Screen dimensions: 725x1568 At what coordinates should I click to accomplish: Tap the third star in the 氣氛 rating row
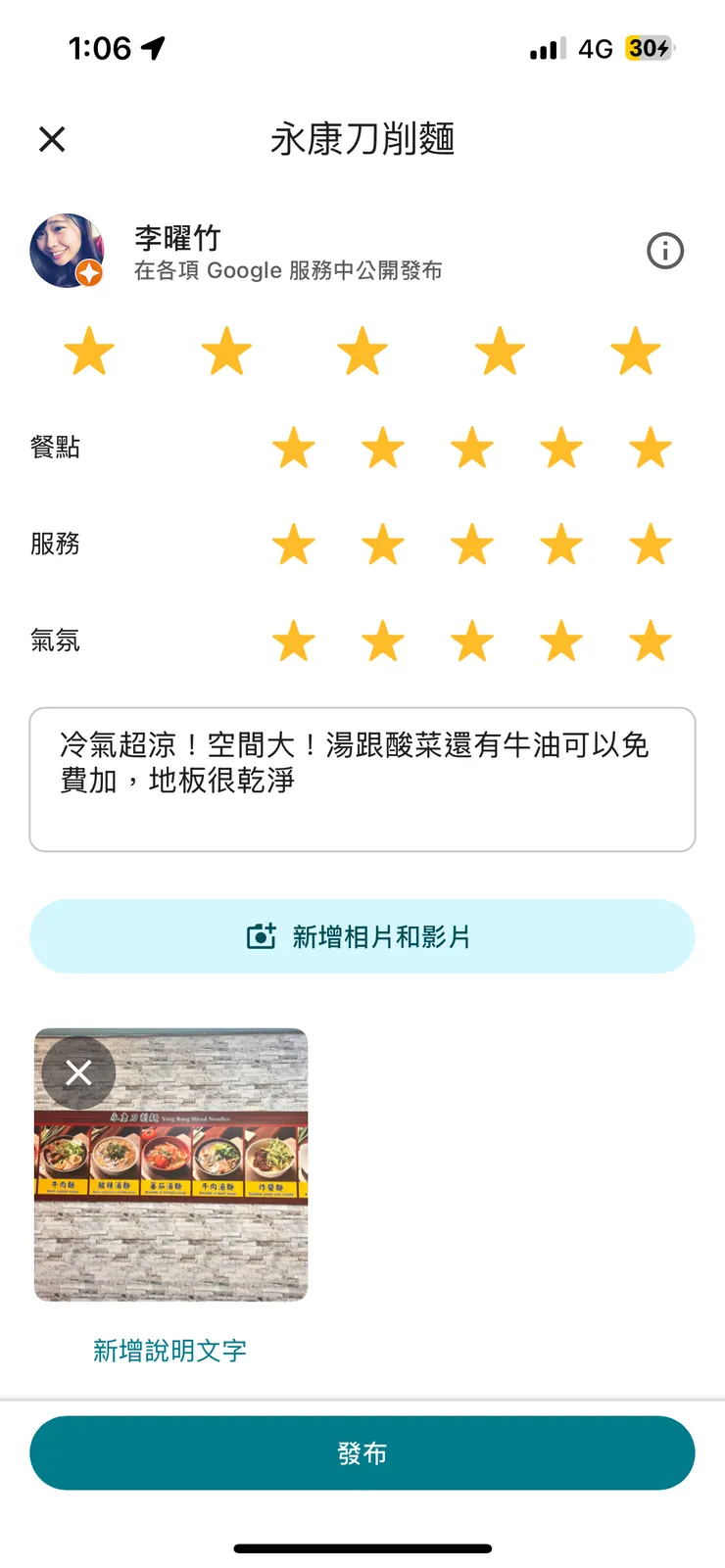click(471, 641)
